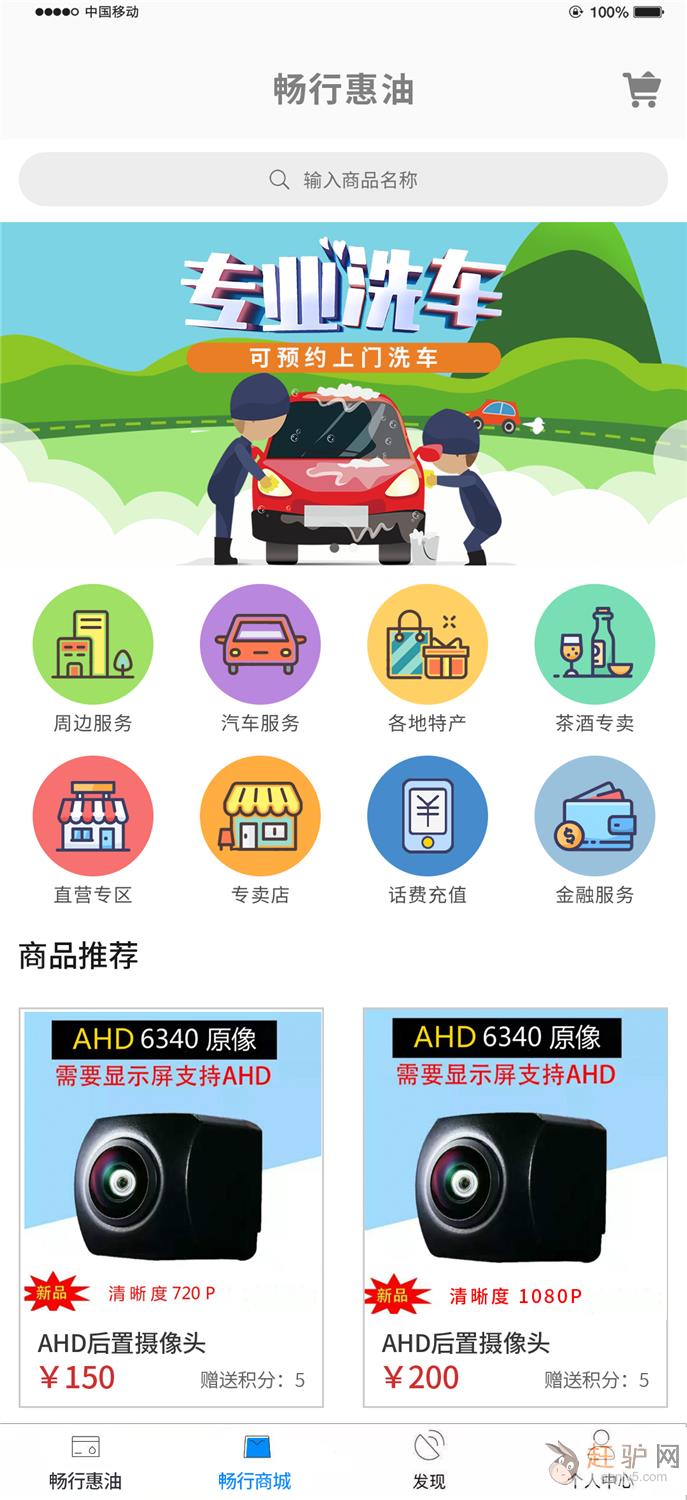Switch to the 畅行惠油 tab

[x=86, y=1462]
